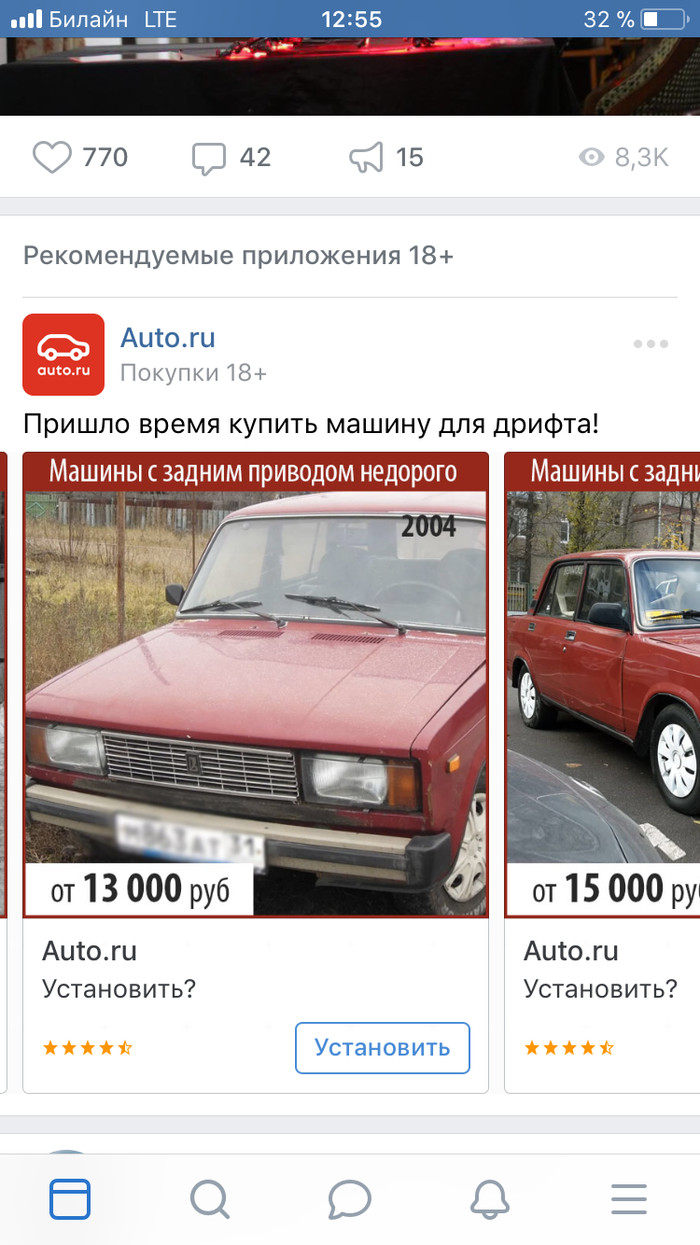Viewport: 700px width, 1245px height.
Task: Open the ad card priced from 15 000 руб
Action: pyautogui.click(x=602, y=690)
